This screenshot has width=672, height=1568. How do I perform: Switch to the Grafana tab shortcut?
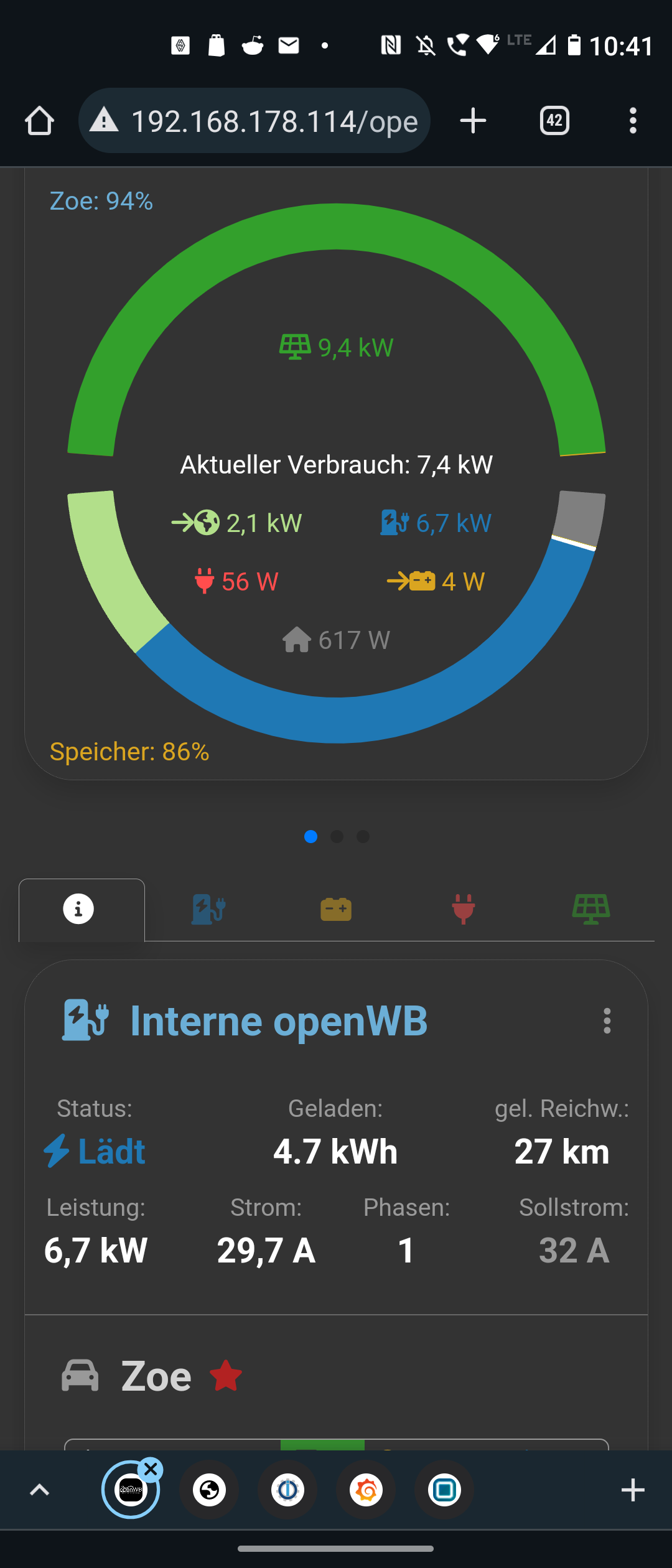[366, 1490]
